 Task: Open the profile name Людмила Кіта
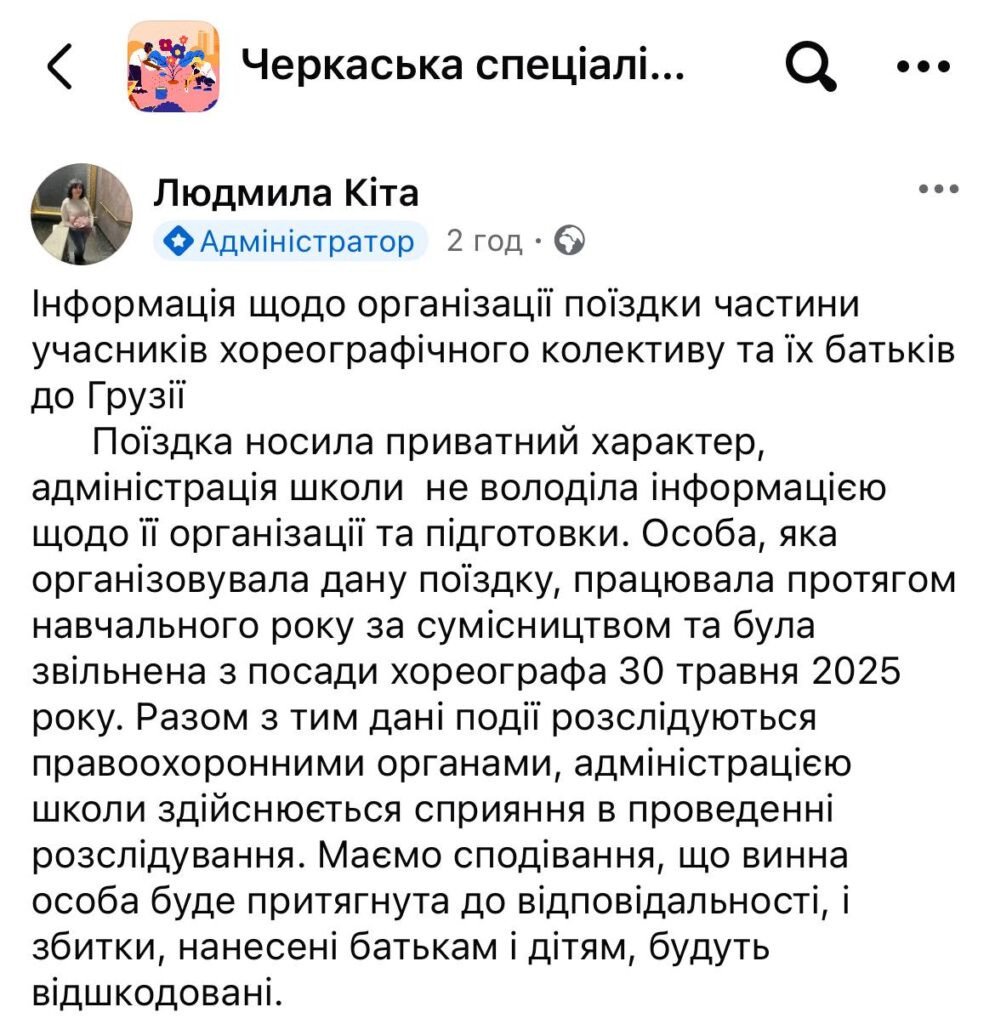pyautogui.click(x=286, y=192)
